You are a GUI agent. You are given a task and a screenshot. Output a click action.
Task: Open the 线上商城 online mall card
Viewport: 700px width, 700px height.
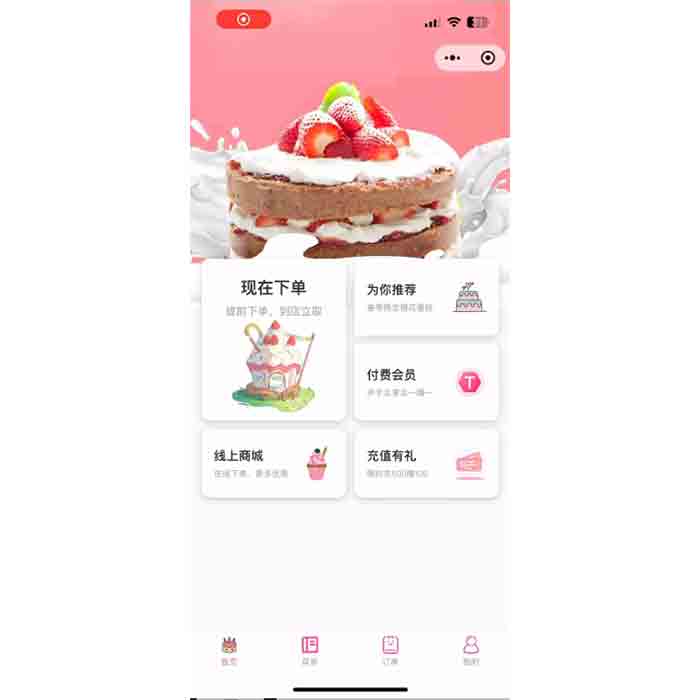pos(273,463)
